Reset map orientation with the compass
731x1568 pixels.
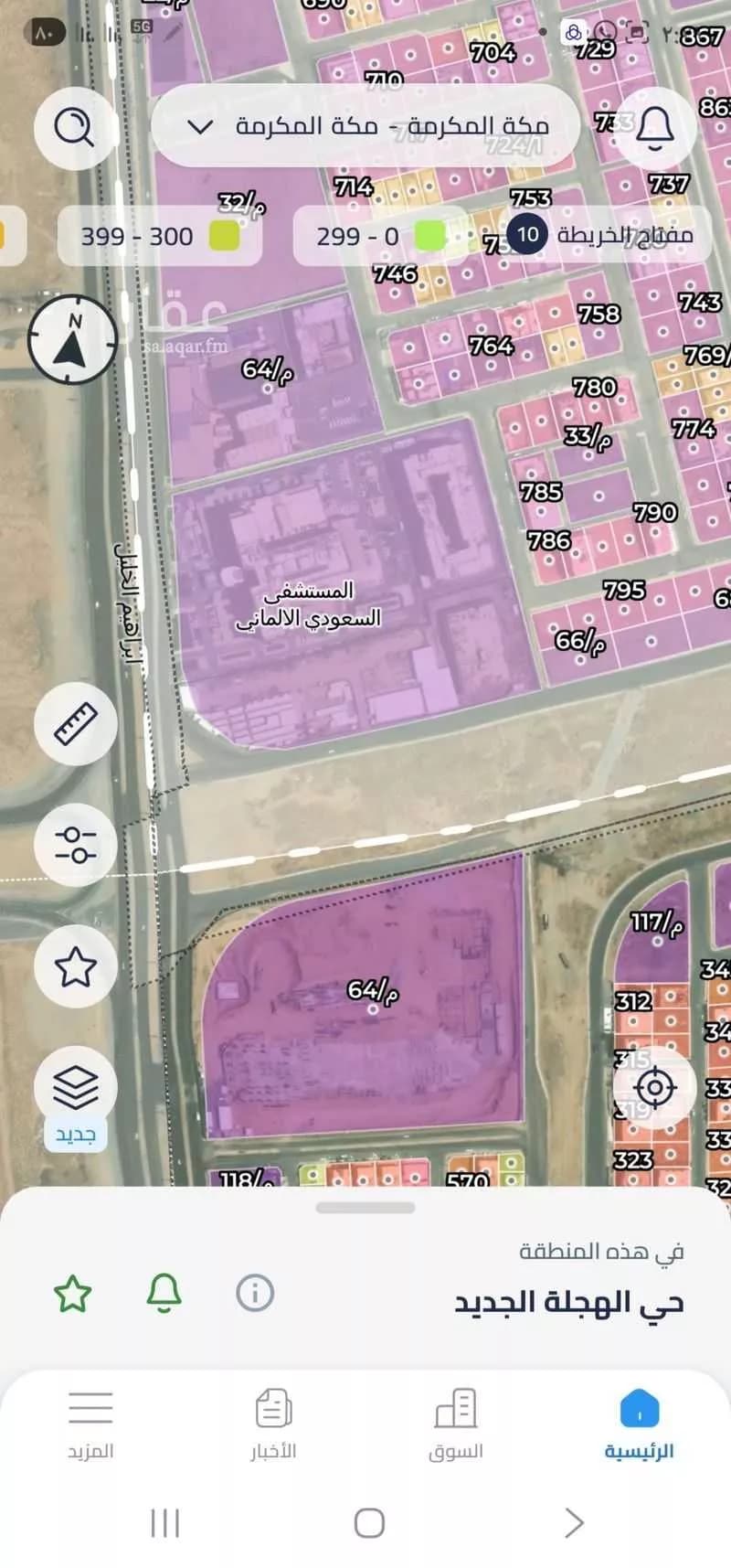point(73,340)
